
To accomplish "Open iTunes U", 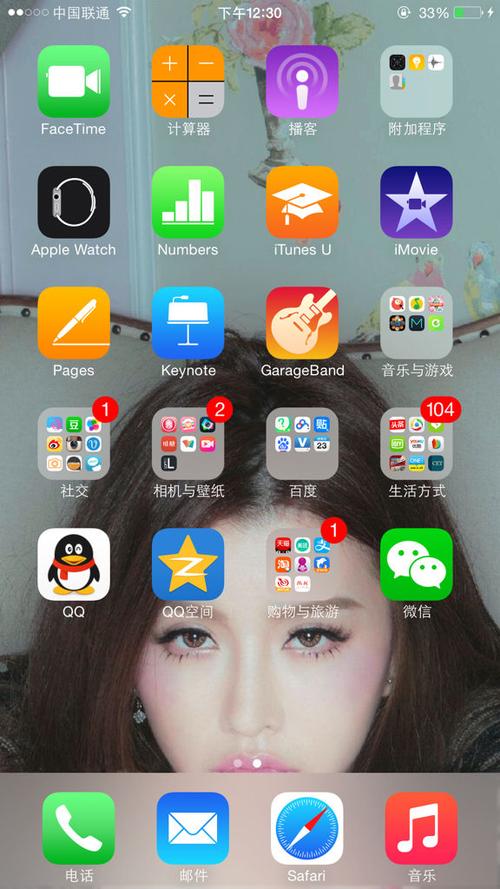I will [x=302, y=202].
